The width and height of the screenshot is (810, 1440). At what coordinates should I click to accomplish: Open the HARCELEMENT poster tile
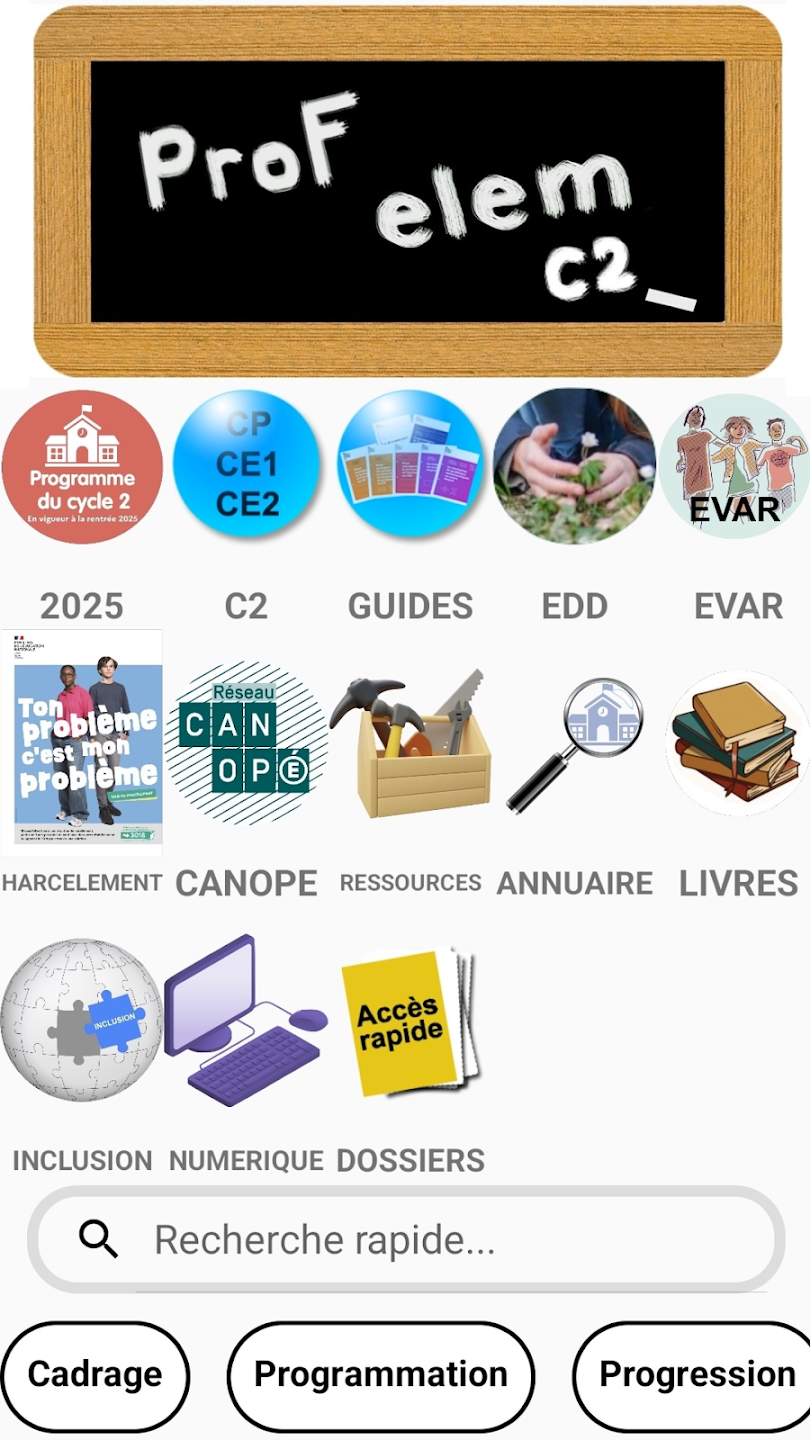tap(82, 742)
